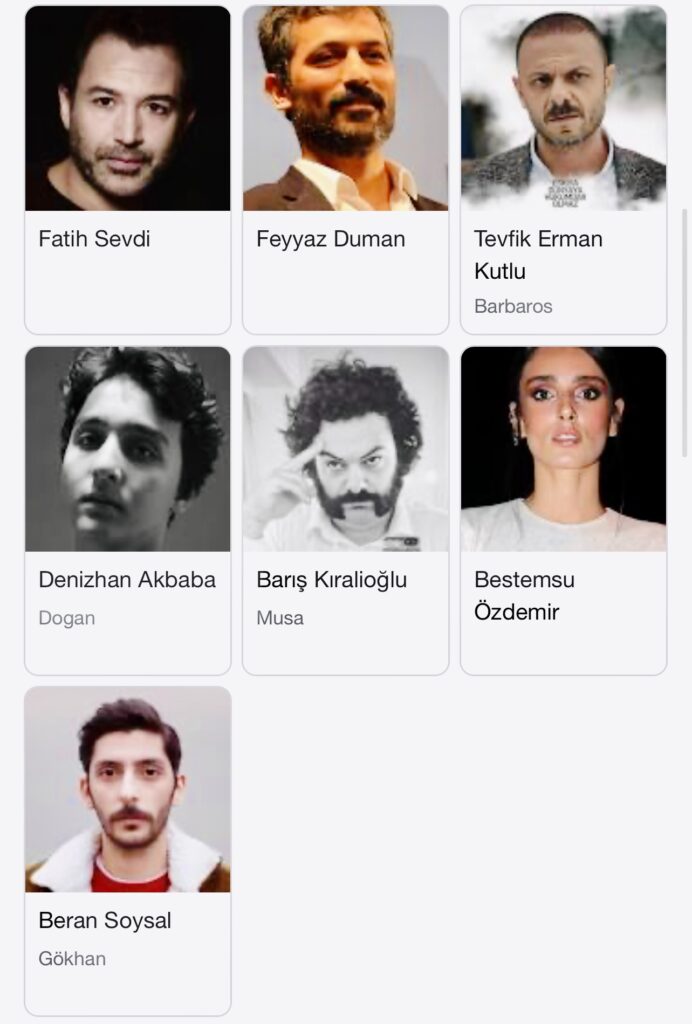692x1024 pixels.
Task: Open Fatih Sevdi's cast card
Action: 128,169
